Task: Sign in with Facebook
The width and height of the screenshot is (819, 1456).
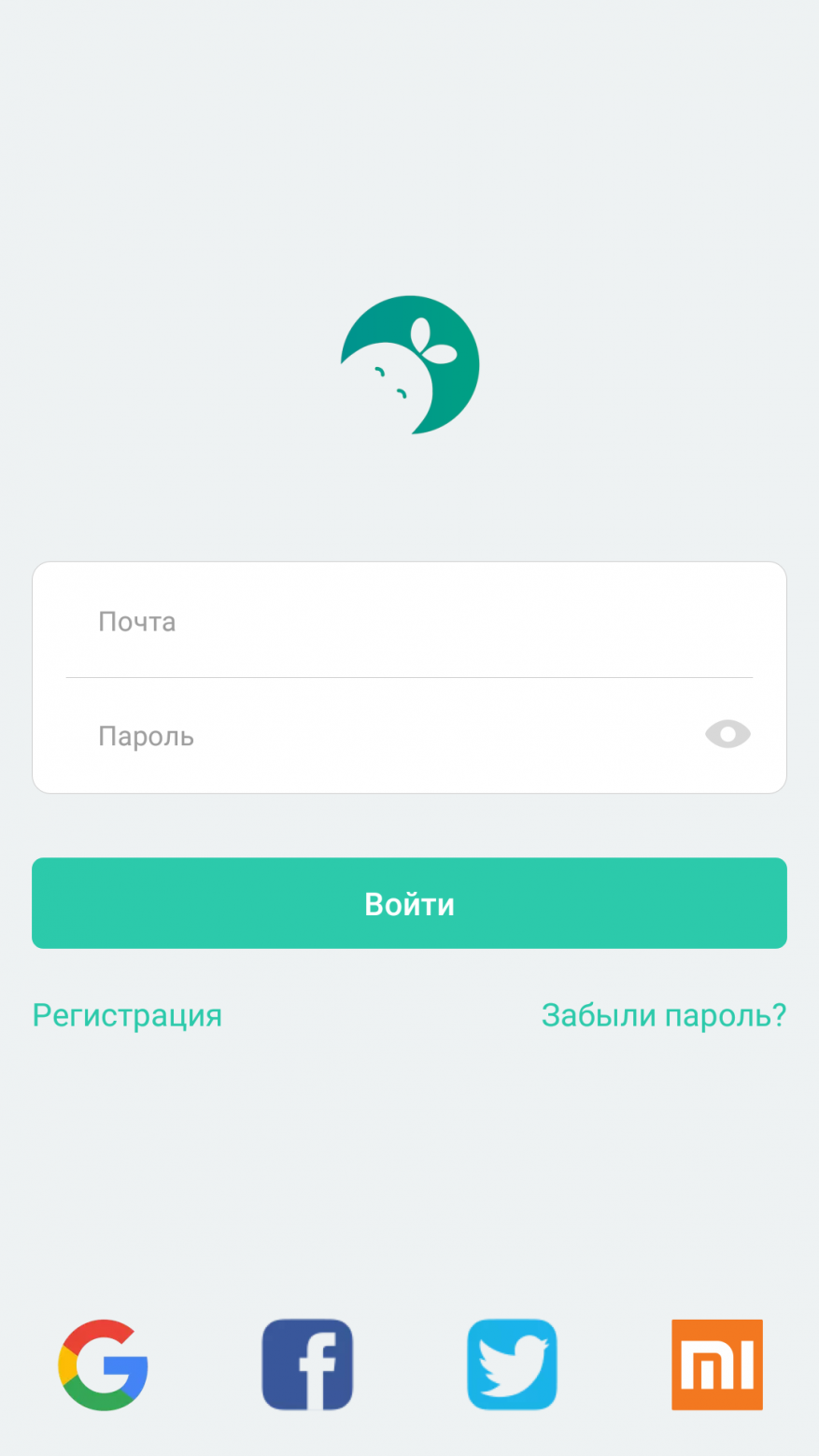Action: (307, 1364)
